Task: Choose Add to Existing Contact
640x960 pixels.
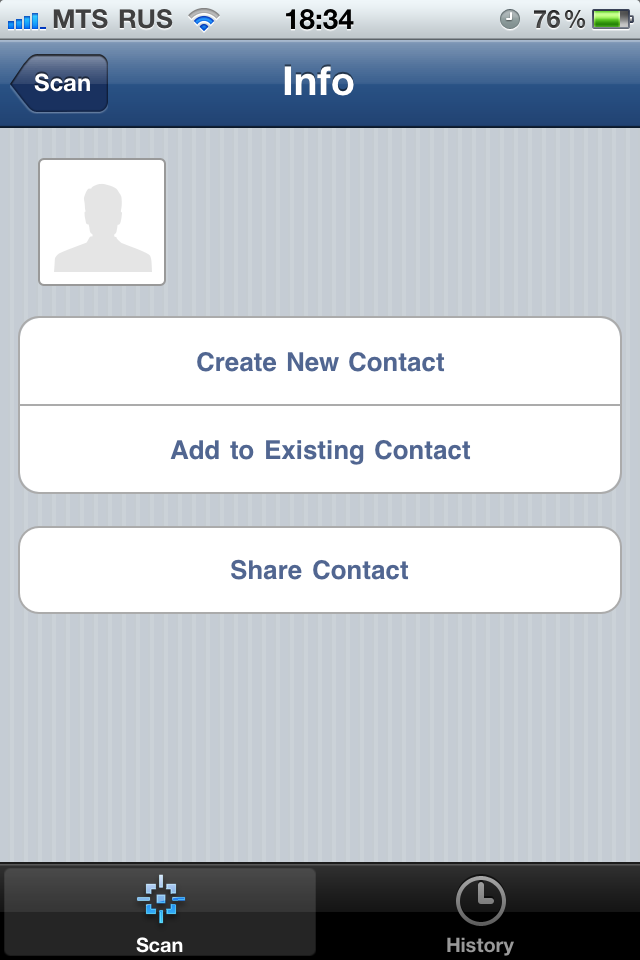Action: coord(320,450)
